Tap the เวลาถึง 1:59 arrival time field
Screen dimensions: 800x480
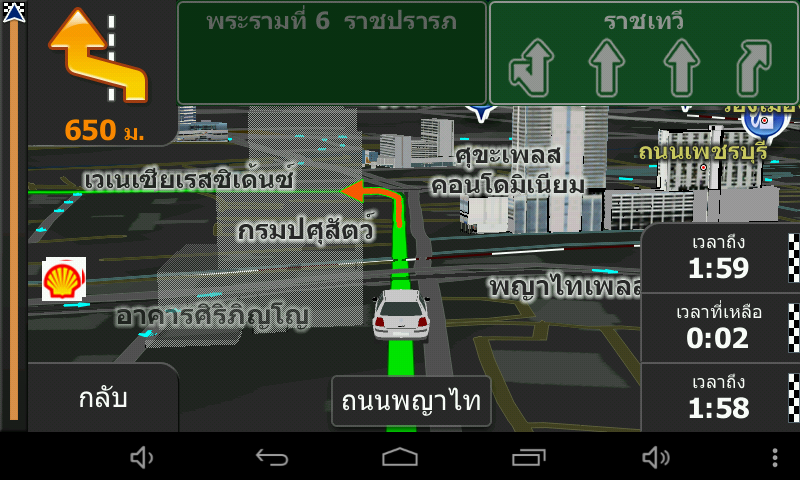point(718,257)
